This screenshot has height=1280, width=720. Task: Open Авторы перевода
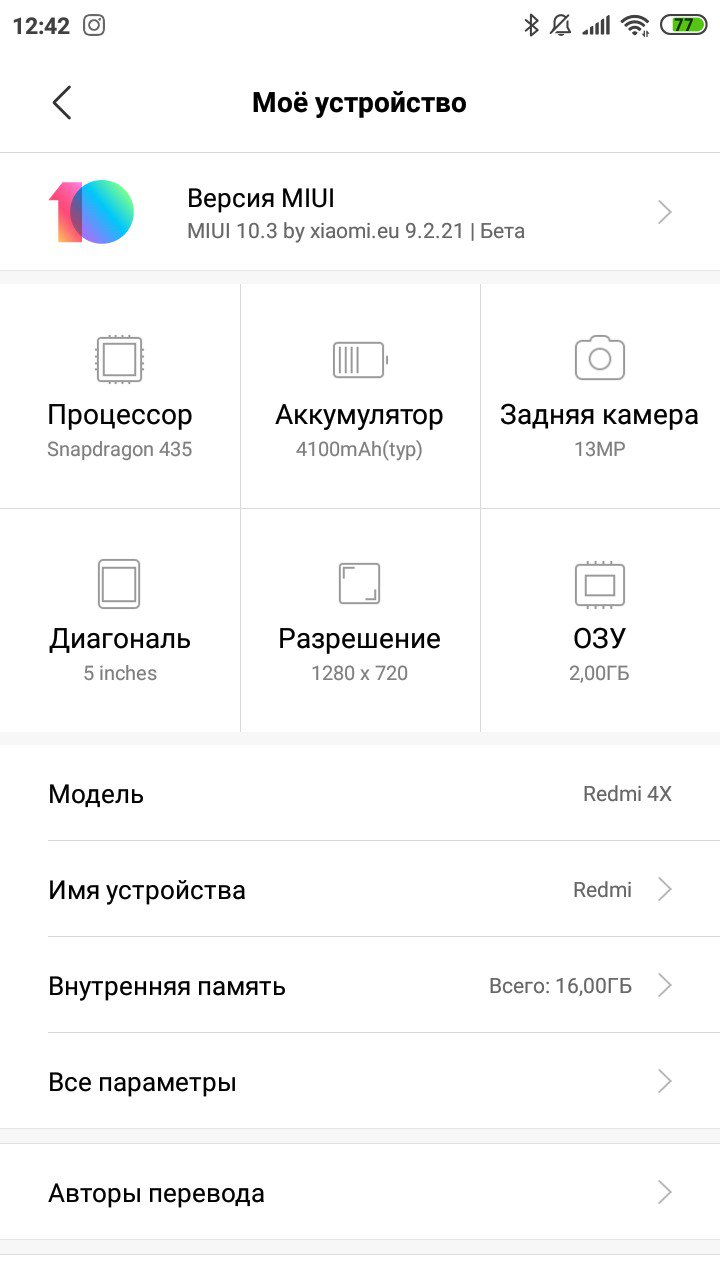pos(360,1192)
